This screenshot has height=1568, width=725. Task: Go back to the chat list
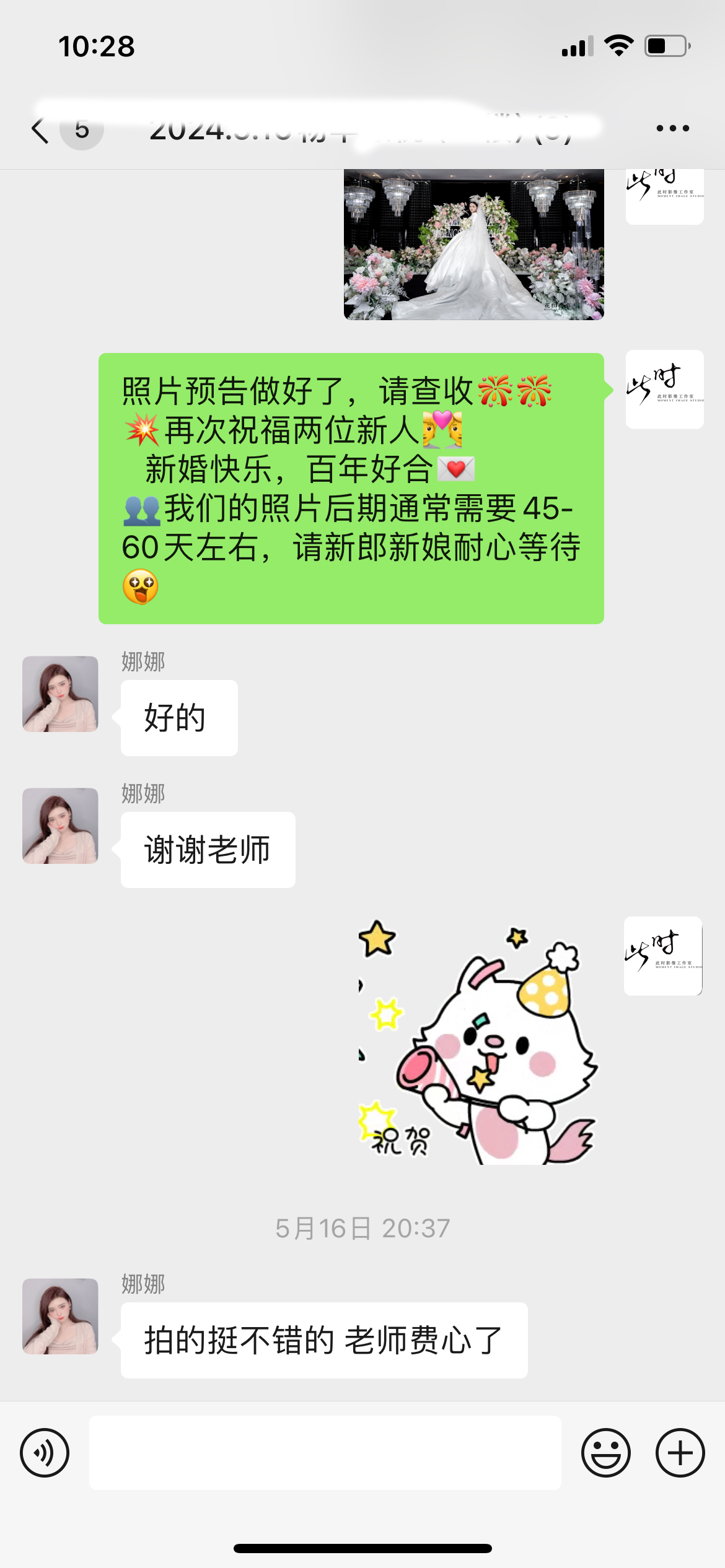pyautogui.click(x=40, y=130)
